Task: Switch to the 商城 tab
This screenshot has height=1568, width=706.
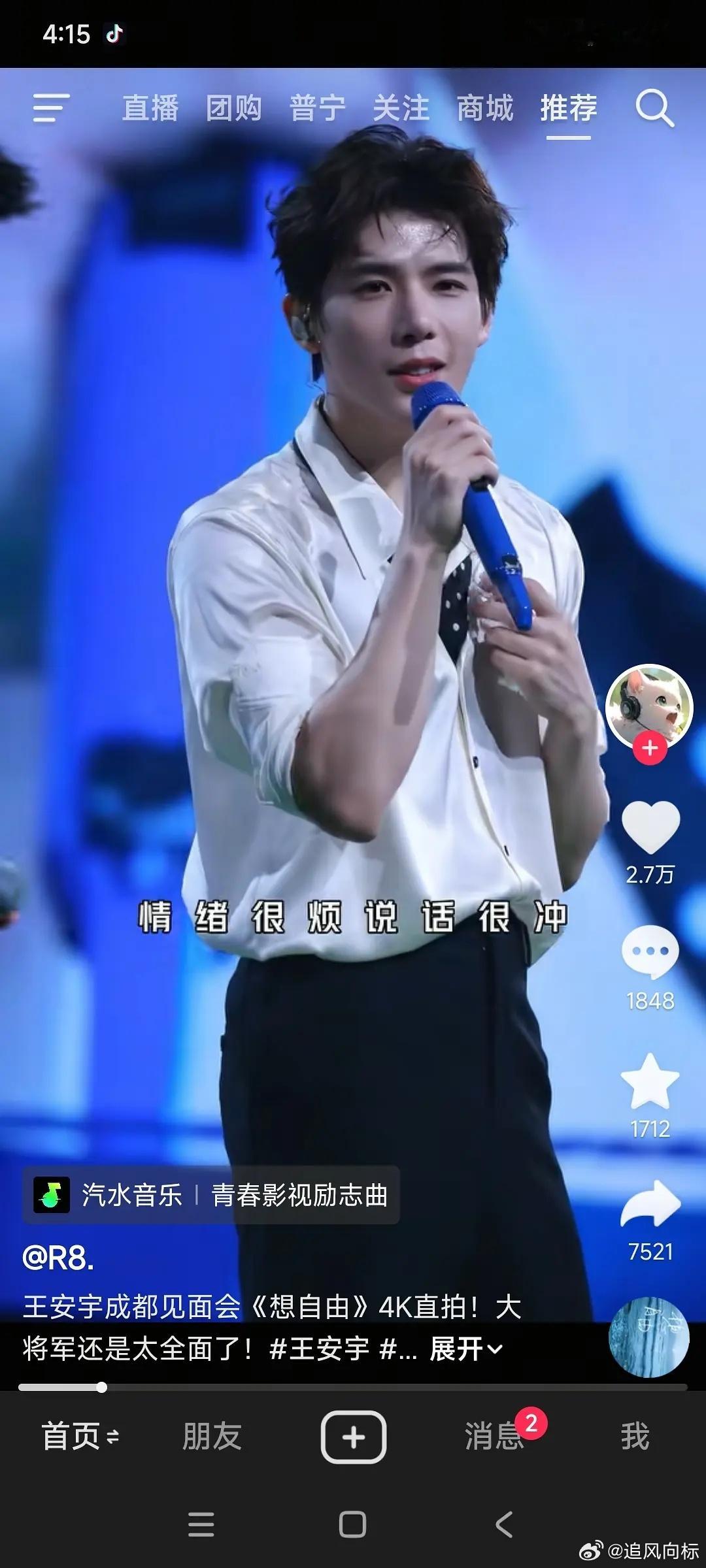Action: click(485, 108)
